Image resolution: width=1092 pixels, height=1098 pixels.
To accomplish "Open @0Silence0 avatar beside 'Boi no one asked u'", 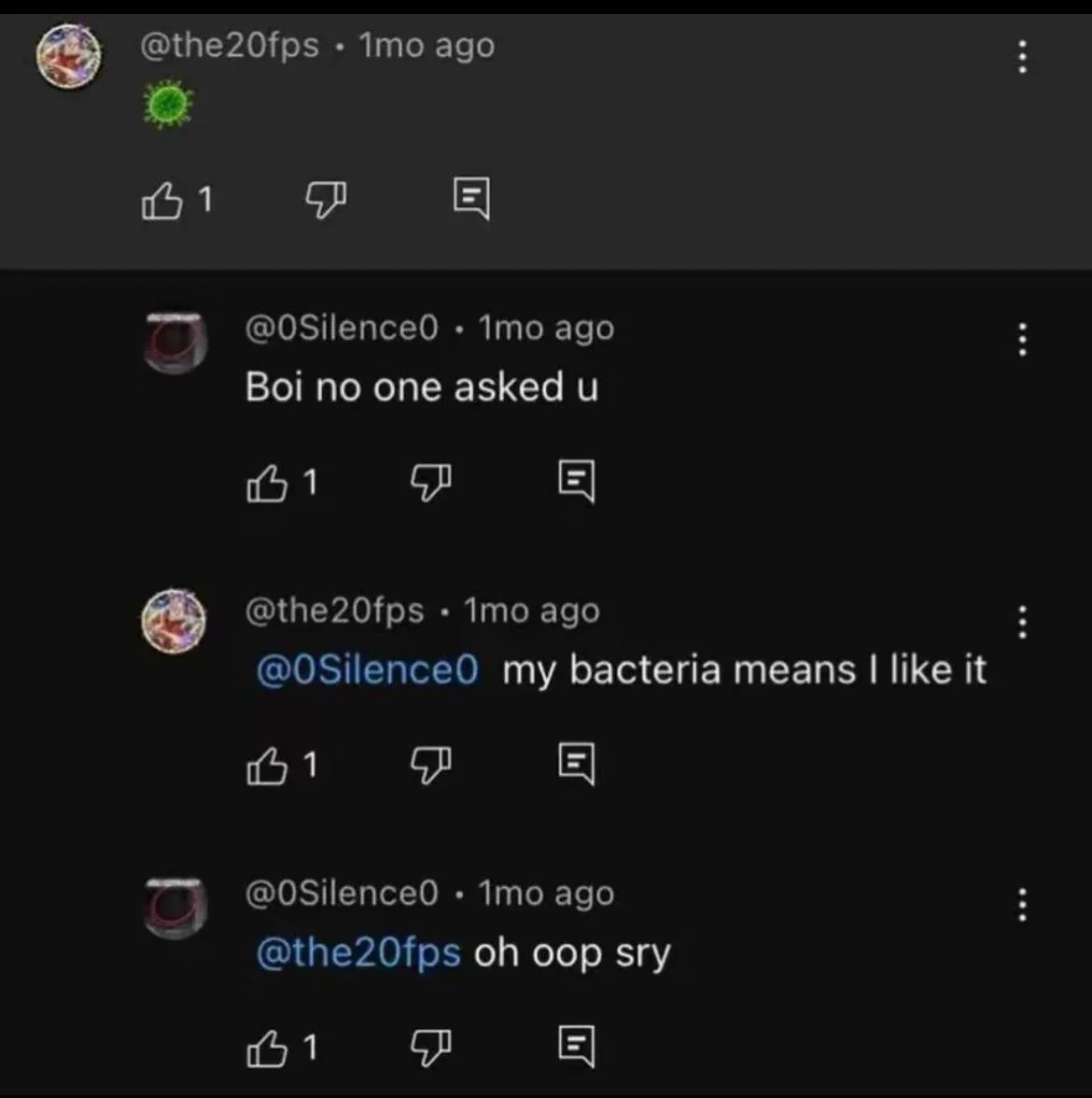I will [175, 340].
